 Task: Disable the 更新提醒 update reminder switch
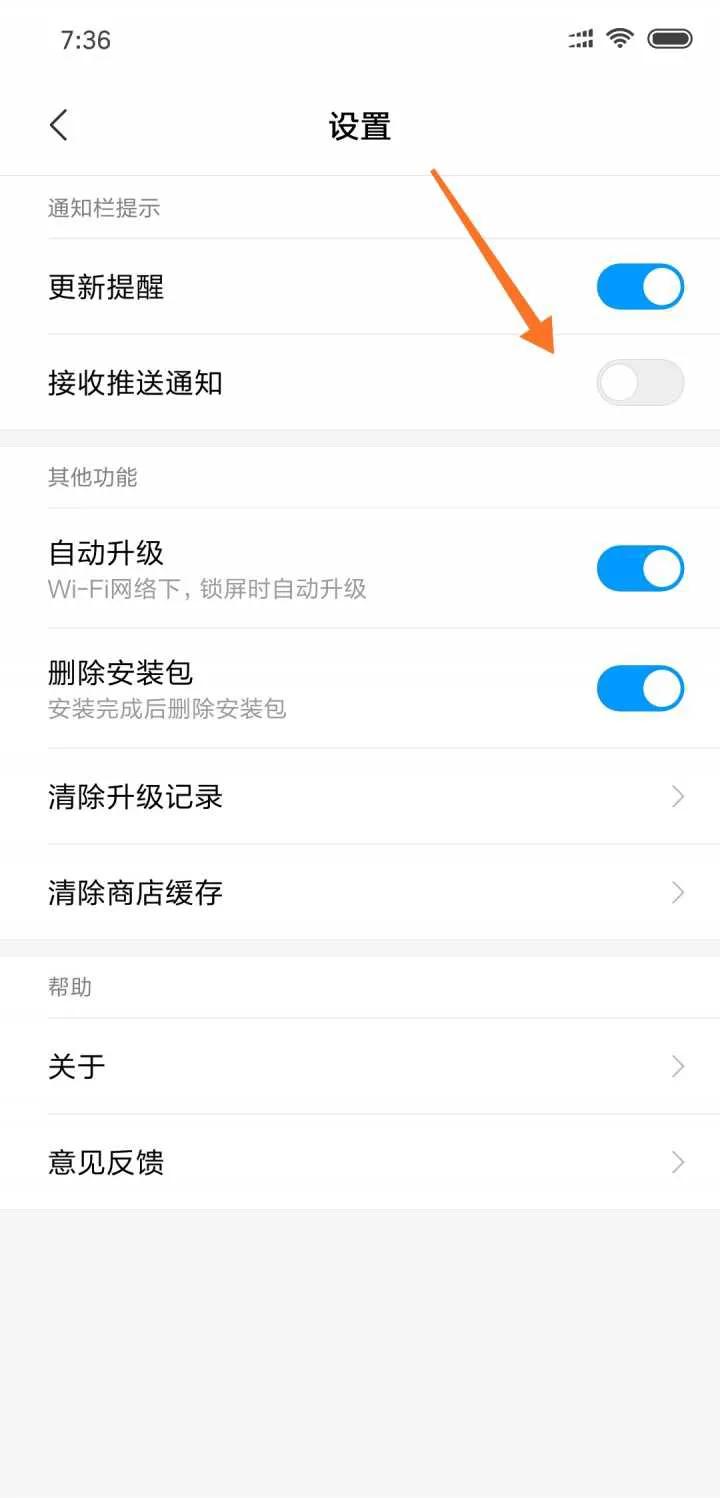click(640, 286)
